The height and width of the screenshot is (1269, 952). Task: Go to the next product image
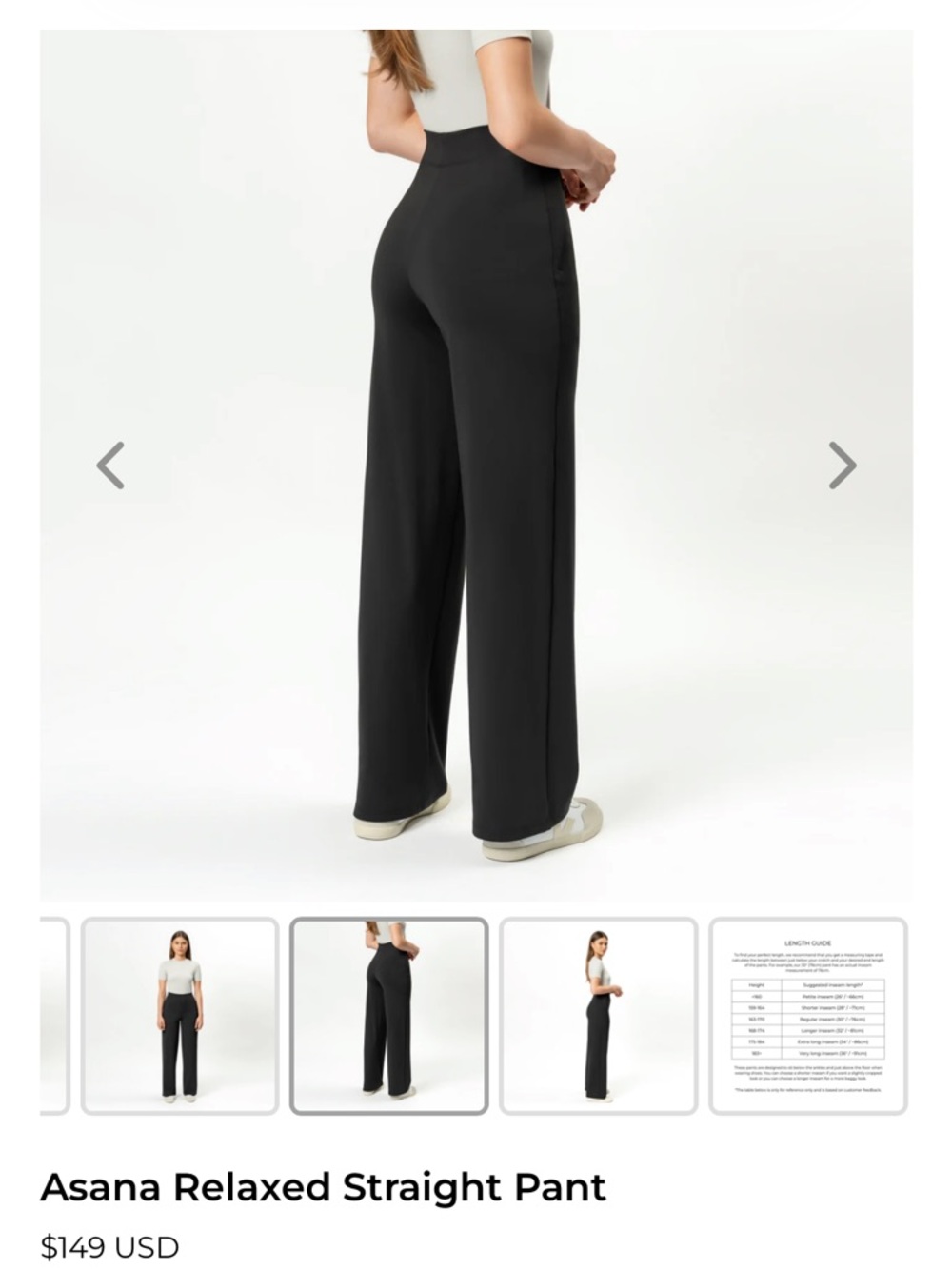click(x=842, y=466)
